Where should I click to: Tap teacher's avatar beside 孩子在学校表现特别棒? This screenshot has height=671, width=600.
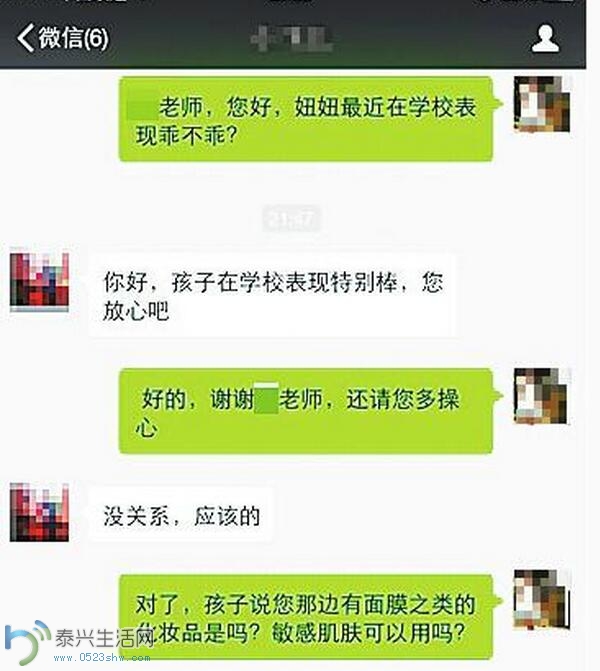(39, 282)
